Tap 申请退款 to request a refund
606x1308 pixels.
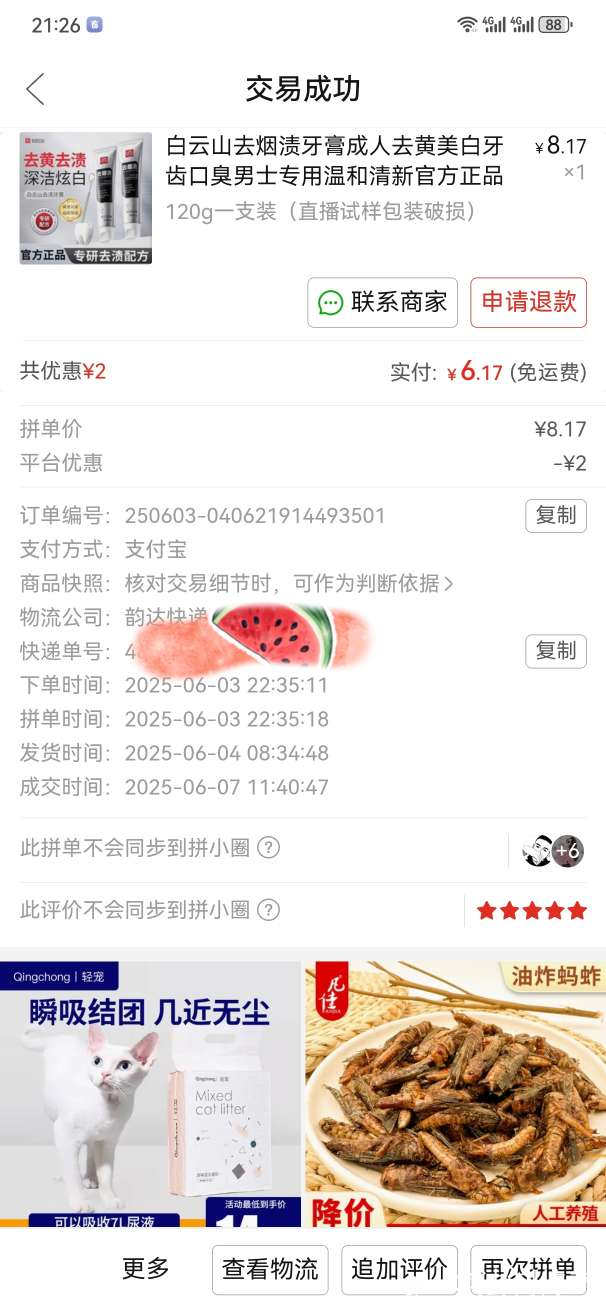point(528,303)
